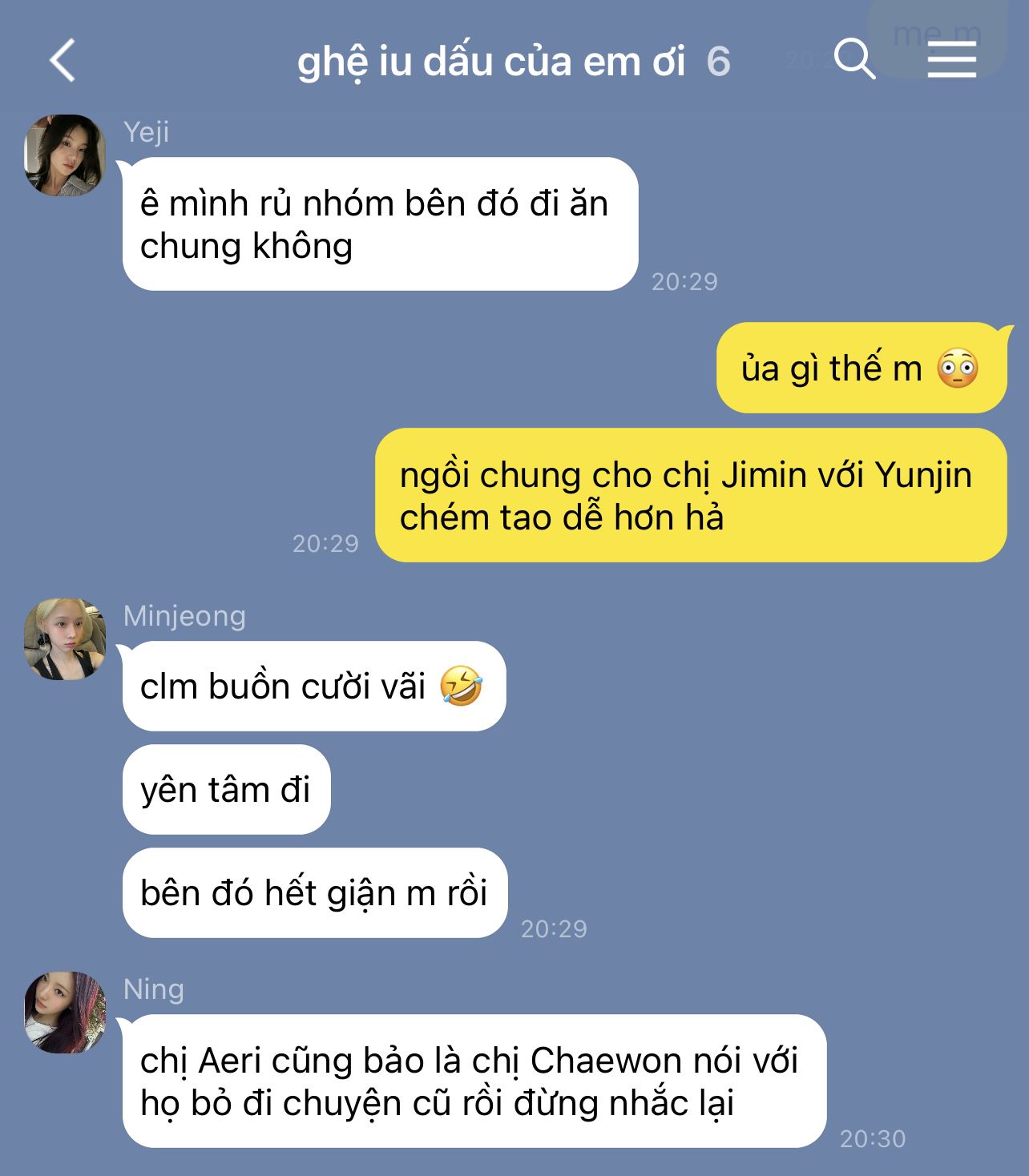Open the chat menu
This screenshot has width=1029, height=1176.
click(951, 59)
